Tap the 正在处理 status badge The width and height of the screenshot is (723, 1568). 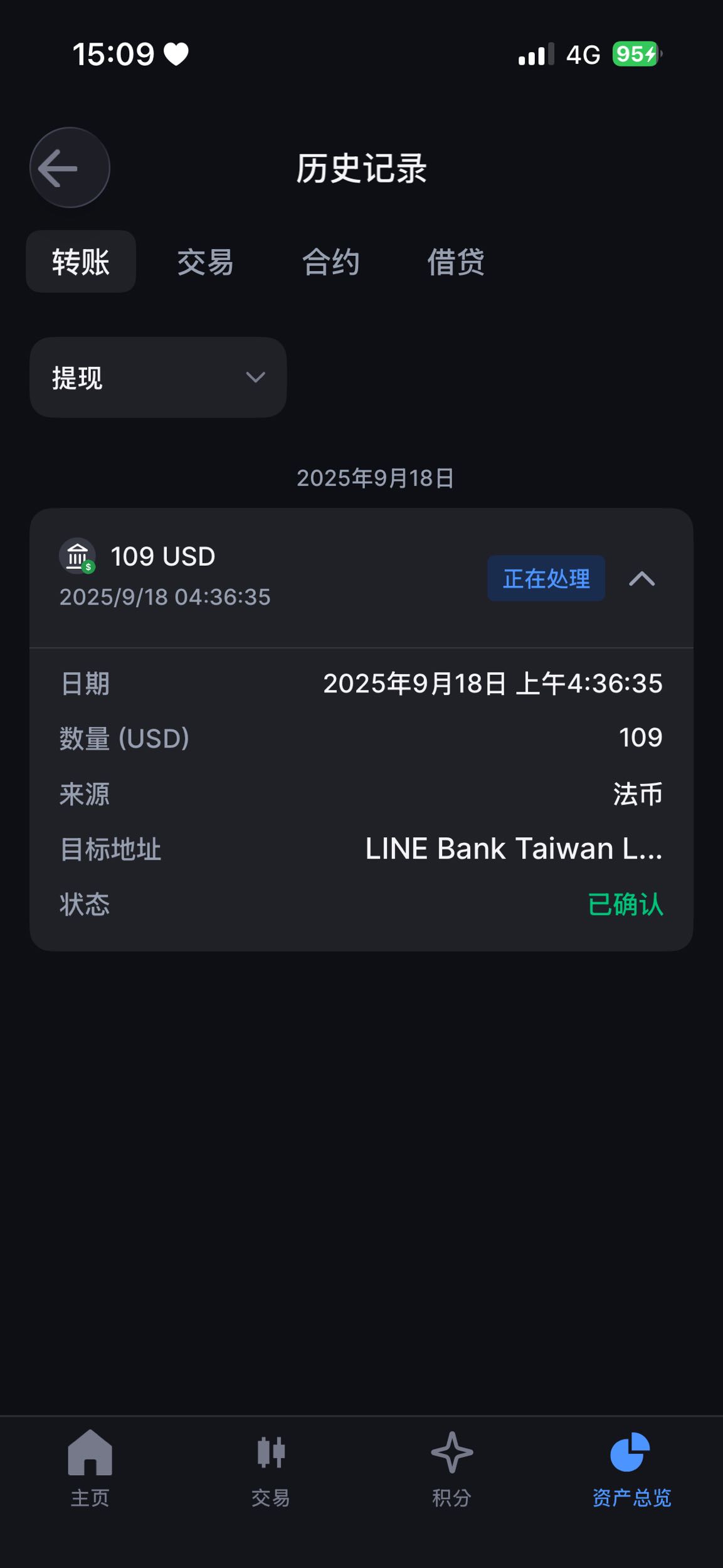click(x=545, y=578)
